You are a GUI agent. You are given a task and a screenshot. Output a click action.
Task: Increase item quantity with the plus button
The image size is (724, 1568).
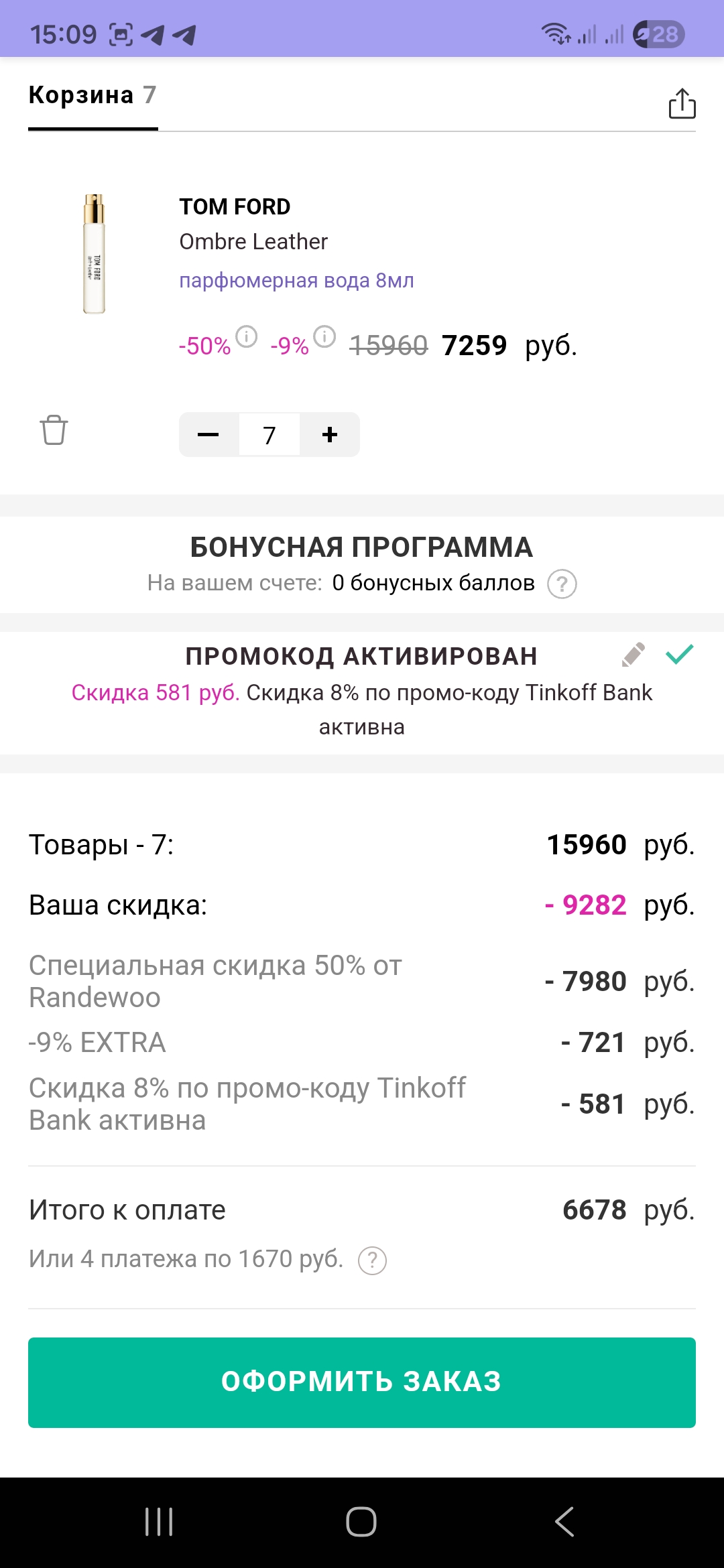tap(329, 434)
